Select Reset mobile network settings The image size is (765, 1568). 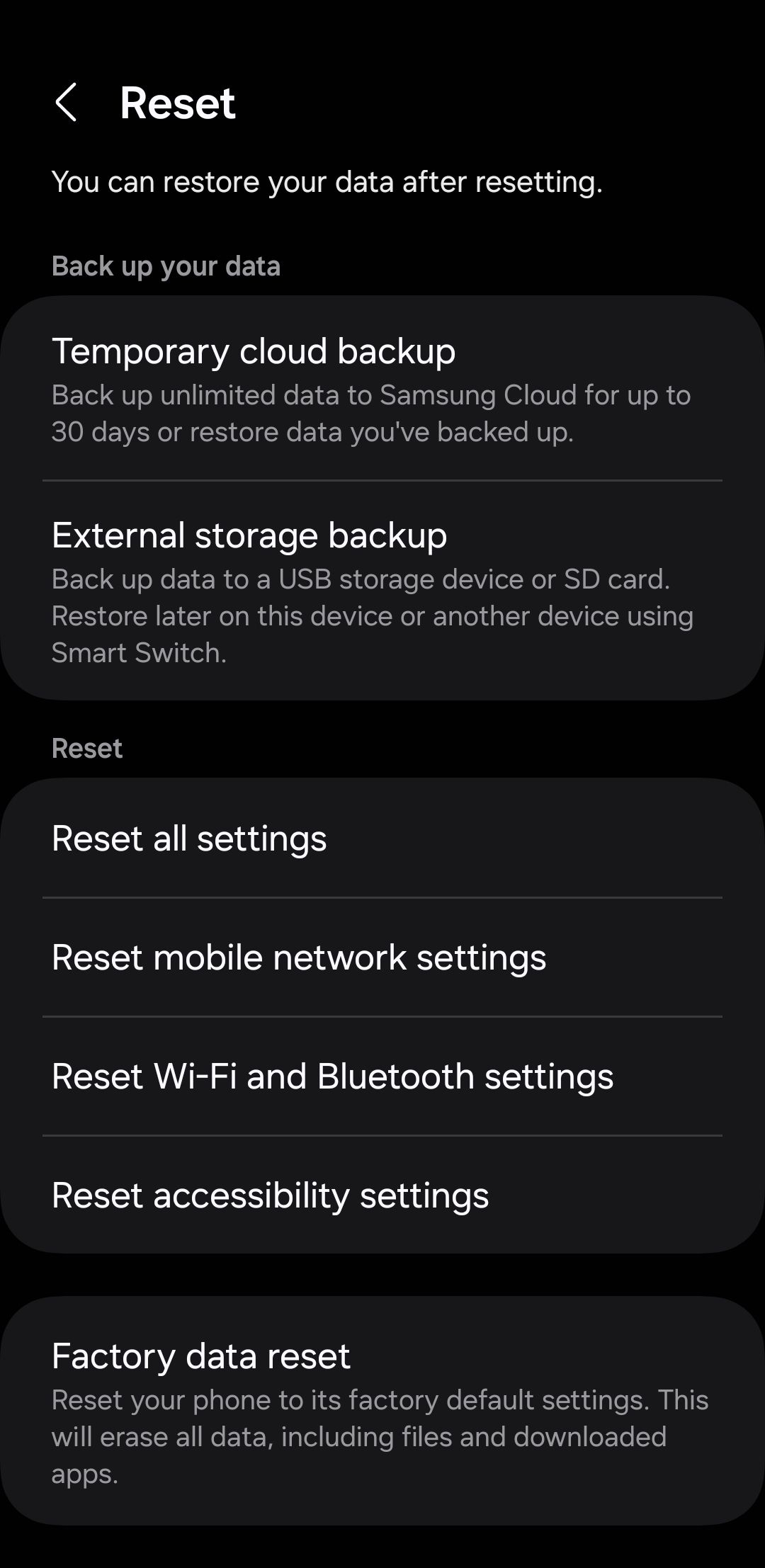[x=299, y=957]
